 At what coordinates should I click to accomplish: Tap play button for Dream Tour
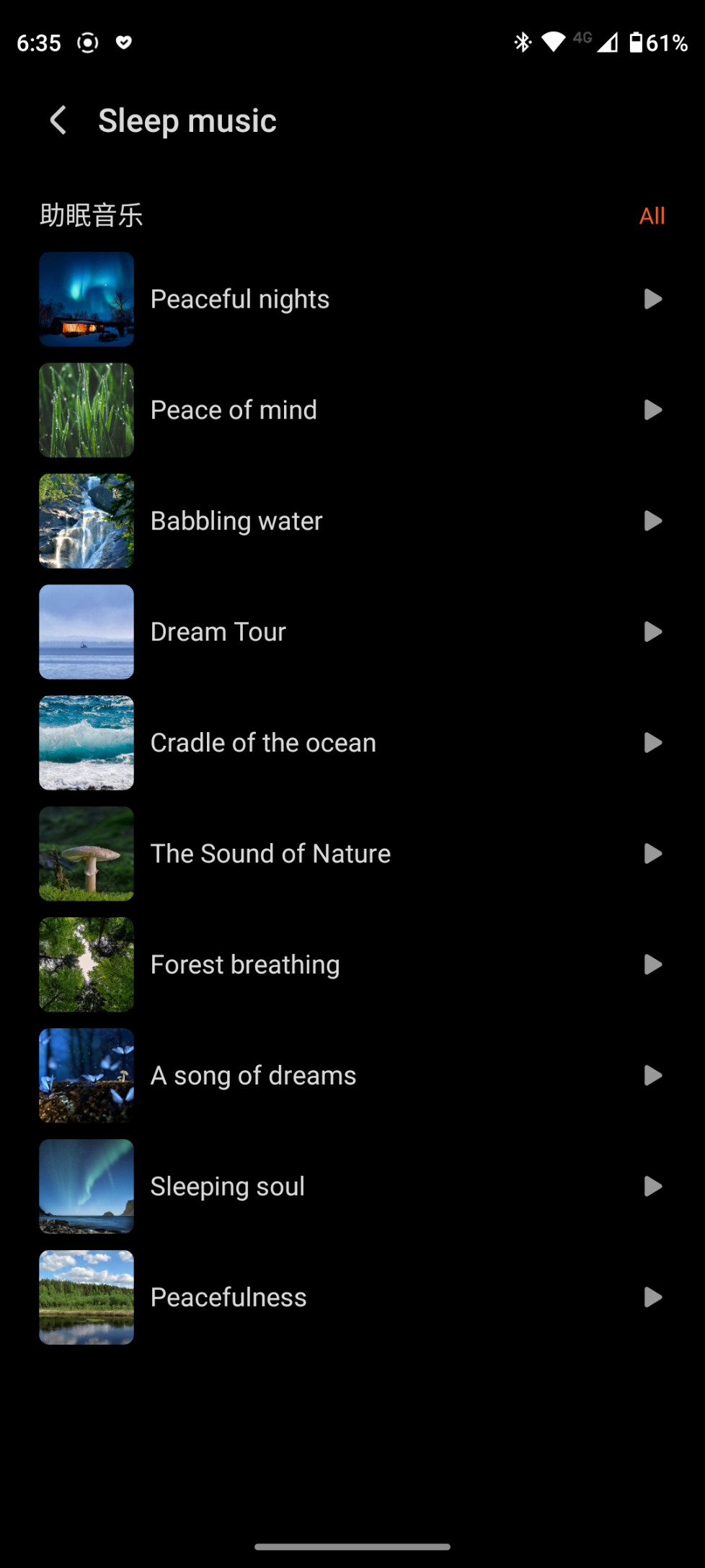652,632
